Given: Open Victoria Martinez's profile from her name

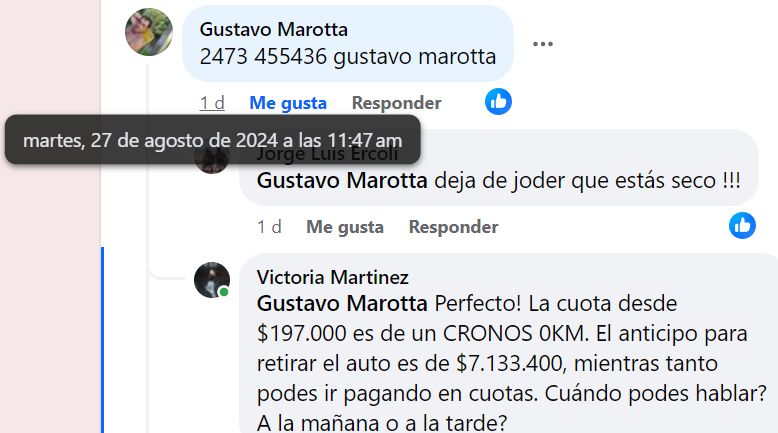Looking at the screenshot, I should point(332,277).
